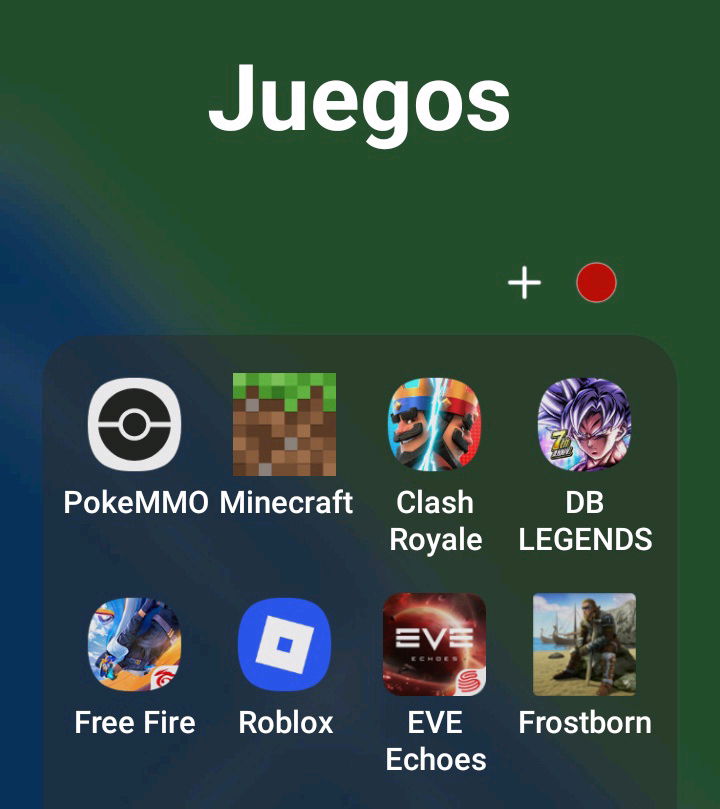
Task: Start EVE Echoes
Action: 435,645
